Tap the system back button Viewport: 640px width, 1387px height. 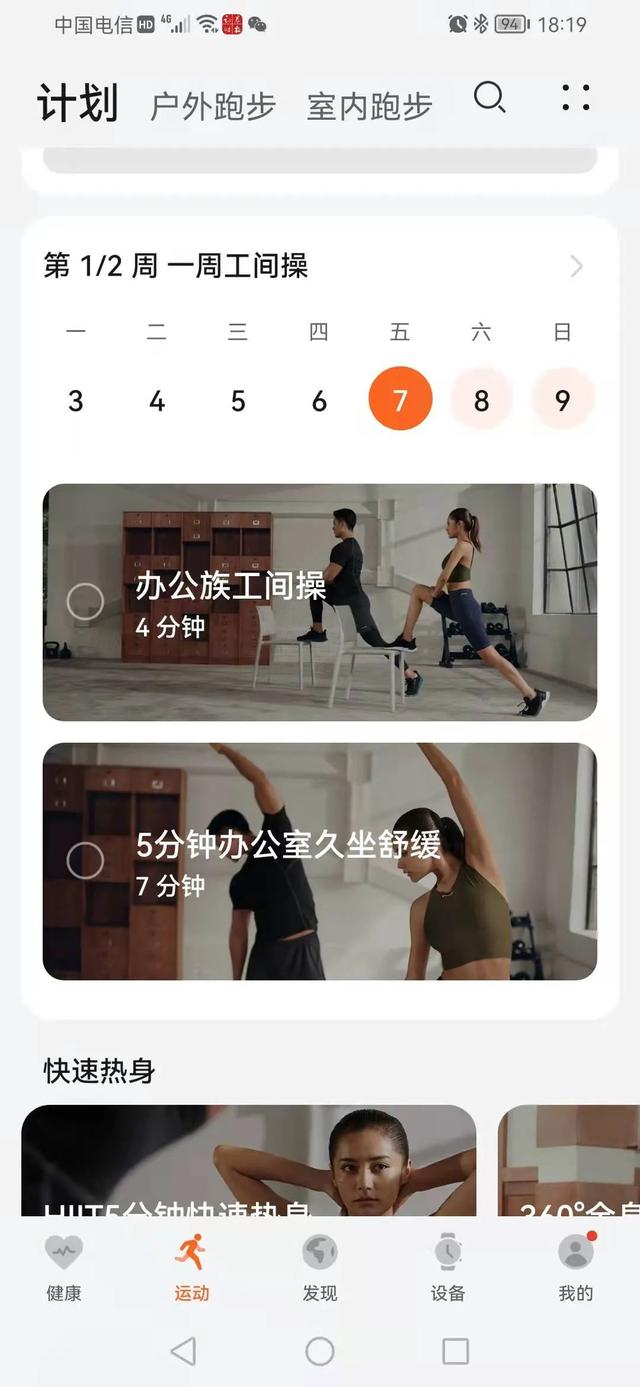pos(183,1352)
